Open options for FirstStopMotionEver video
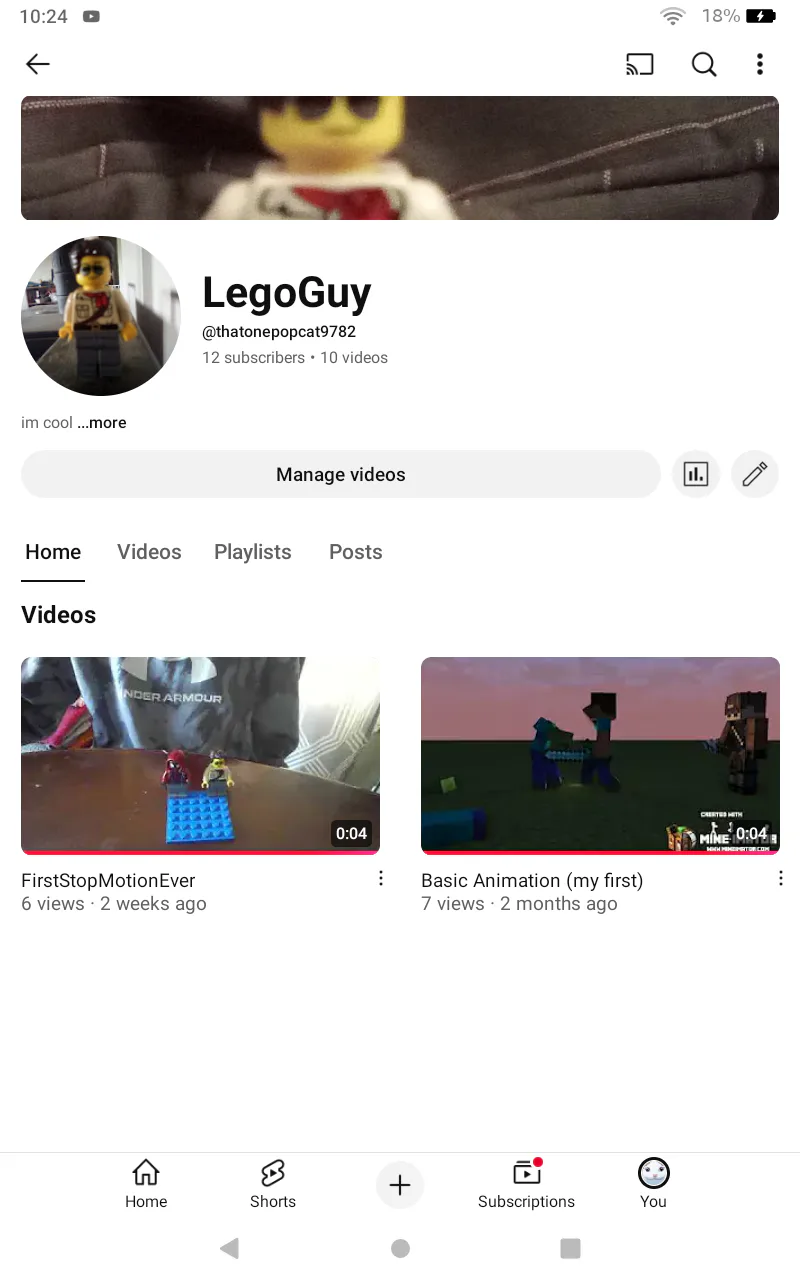 click(381, 878)
